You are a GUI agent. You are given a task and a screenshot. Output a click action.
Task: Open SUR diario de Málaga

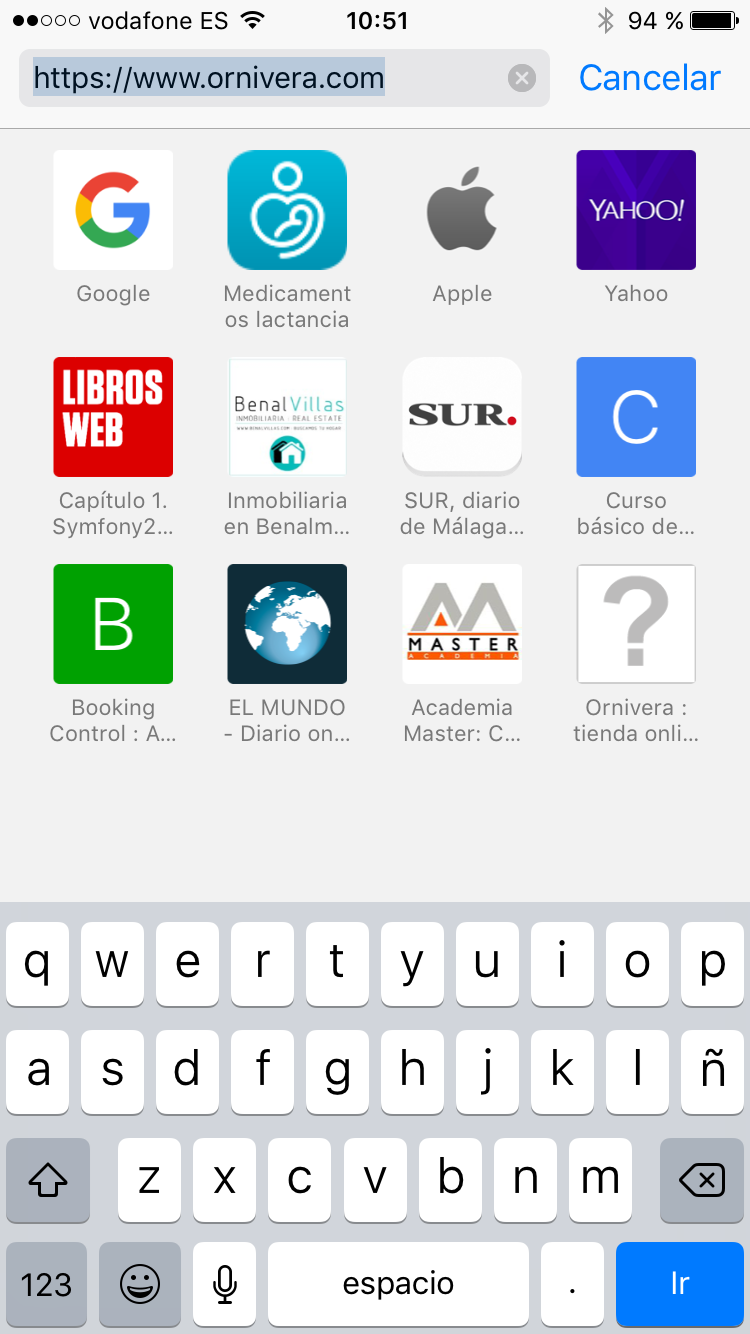coord(462,417)
